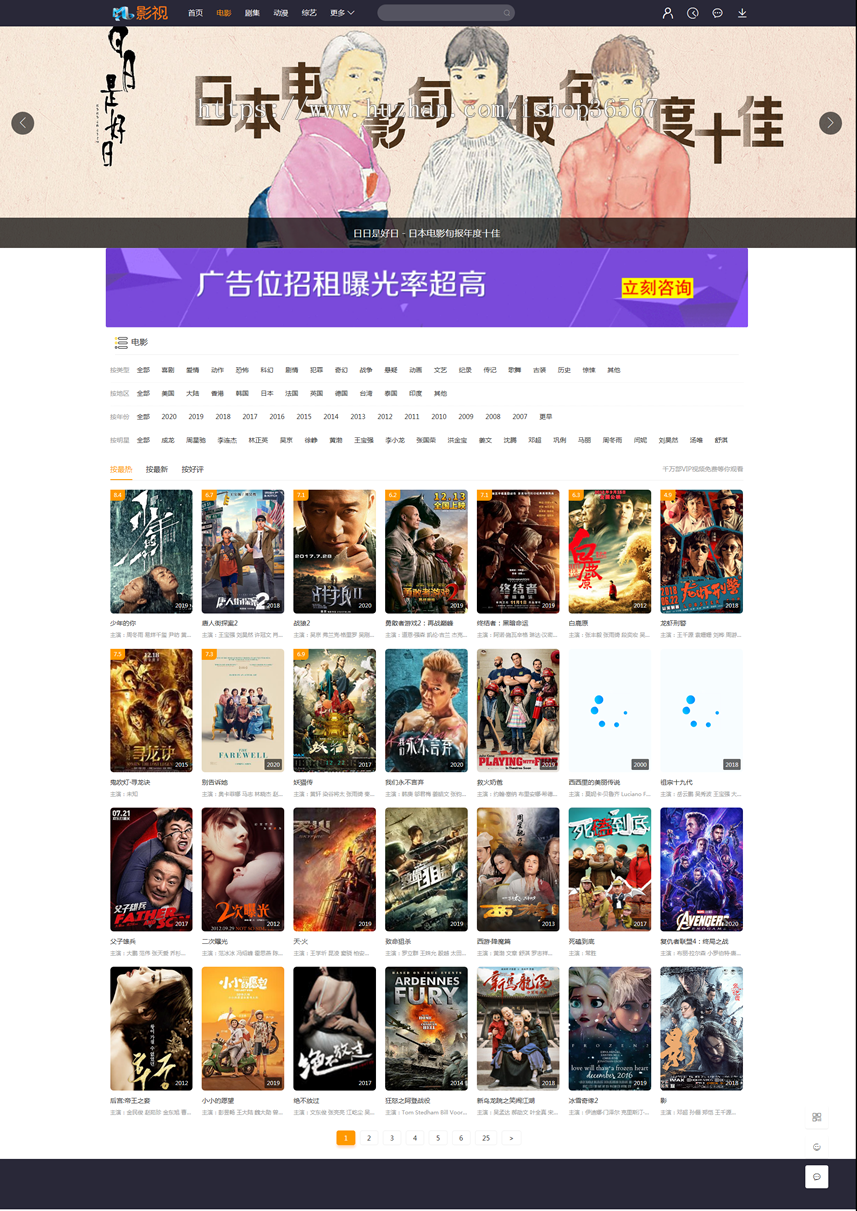Image resolution: width=857 pixels, height=1211 pixels.
Task: Go to the 首页 home tab
Action: 195,13
